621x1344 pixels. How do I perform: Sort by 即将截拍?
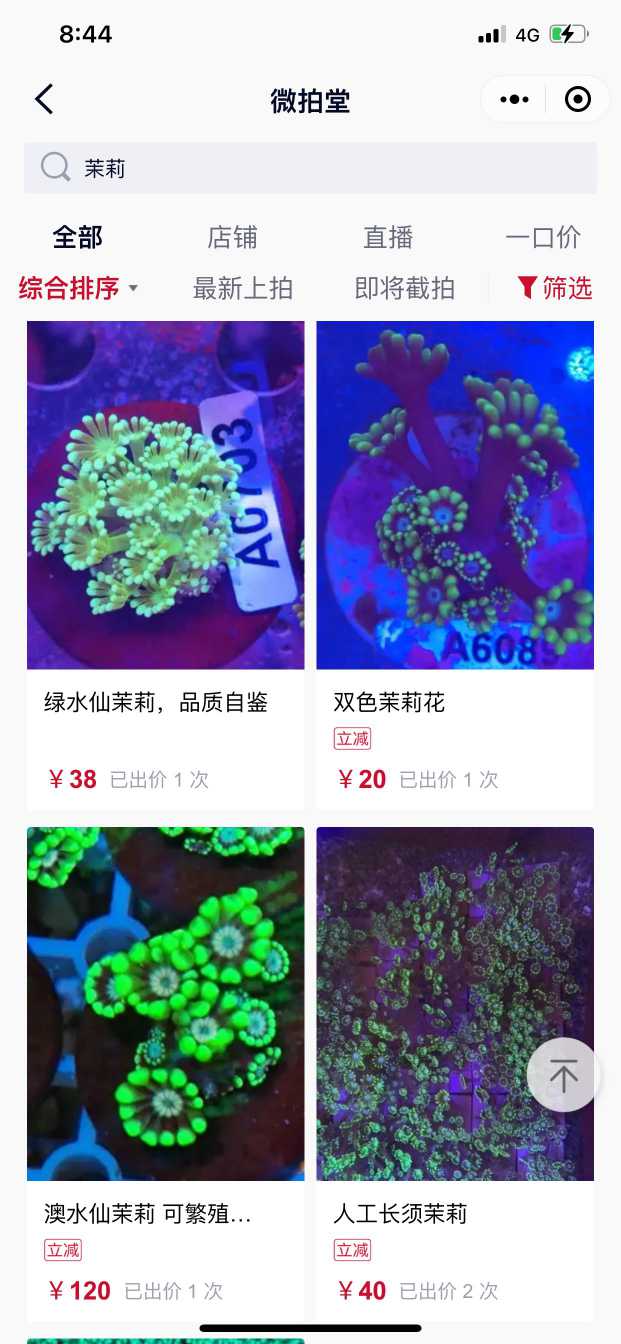(x=404, y=288)
